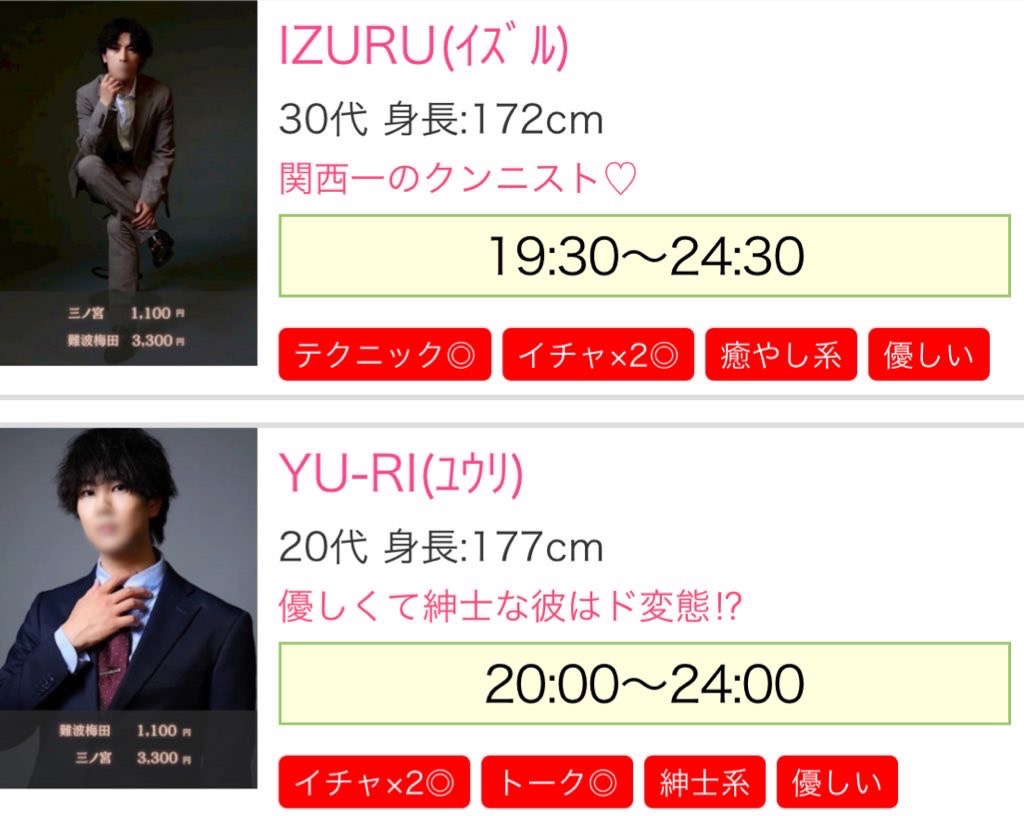Select YU-RI's 紳士系 tag
1024x816 pixels.
click(705, 782)
